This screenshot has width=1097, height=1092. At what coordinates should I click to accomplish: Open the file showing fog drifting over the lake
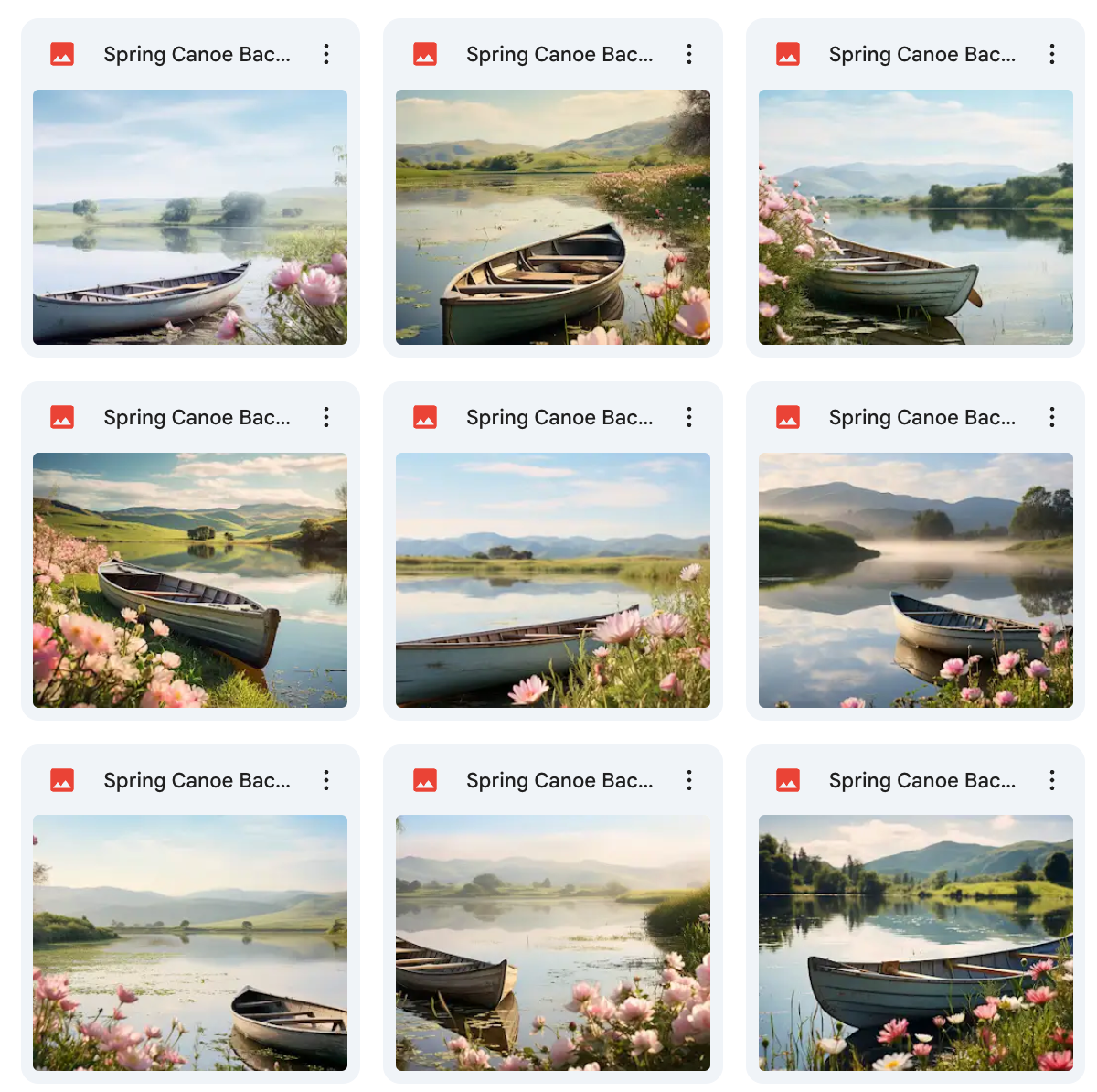pos(915,580)
